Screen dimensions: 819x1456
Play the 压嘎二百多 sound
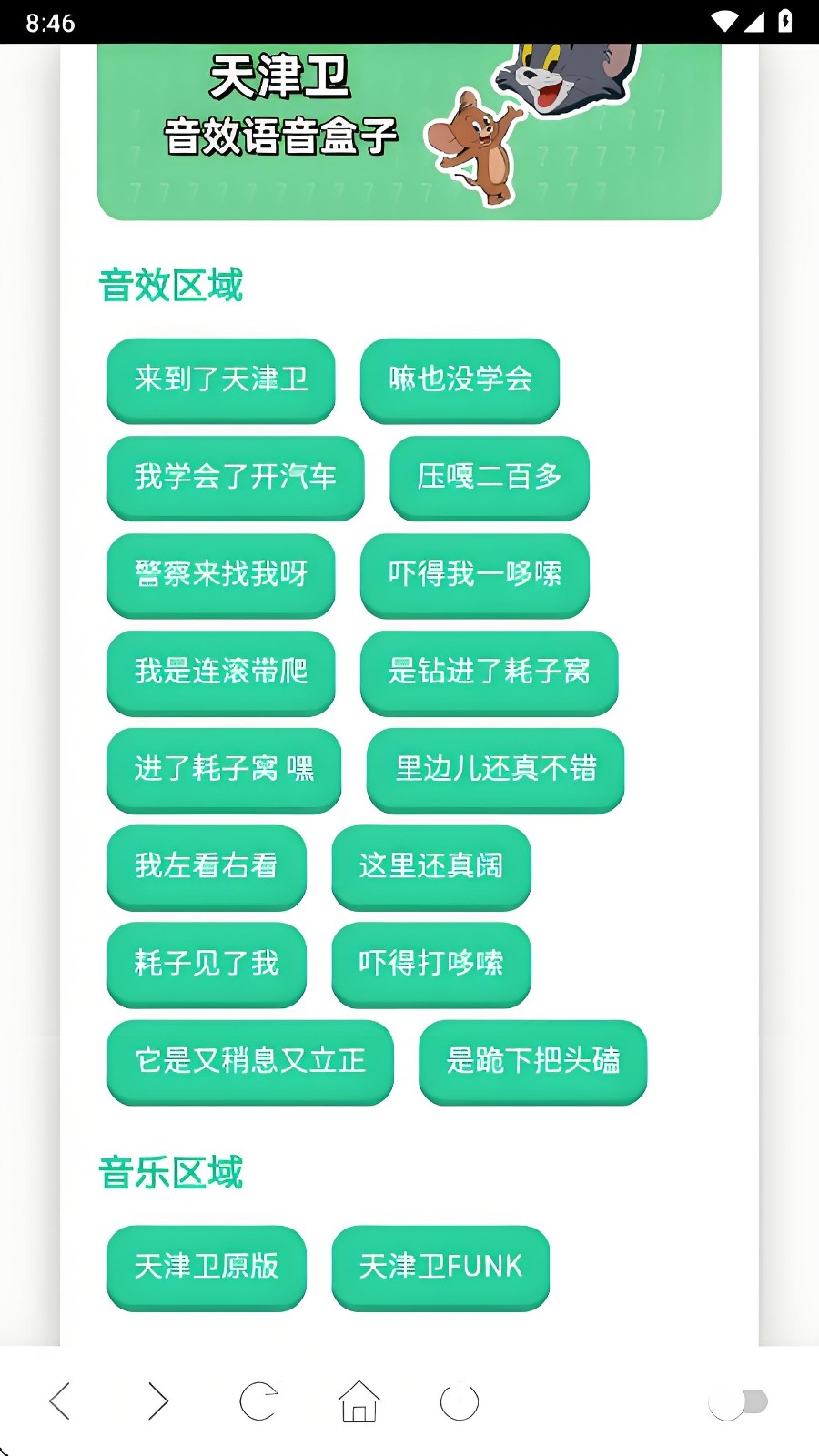click(490, 477)
